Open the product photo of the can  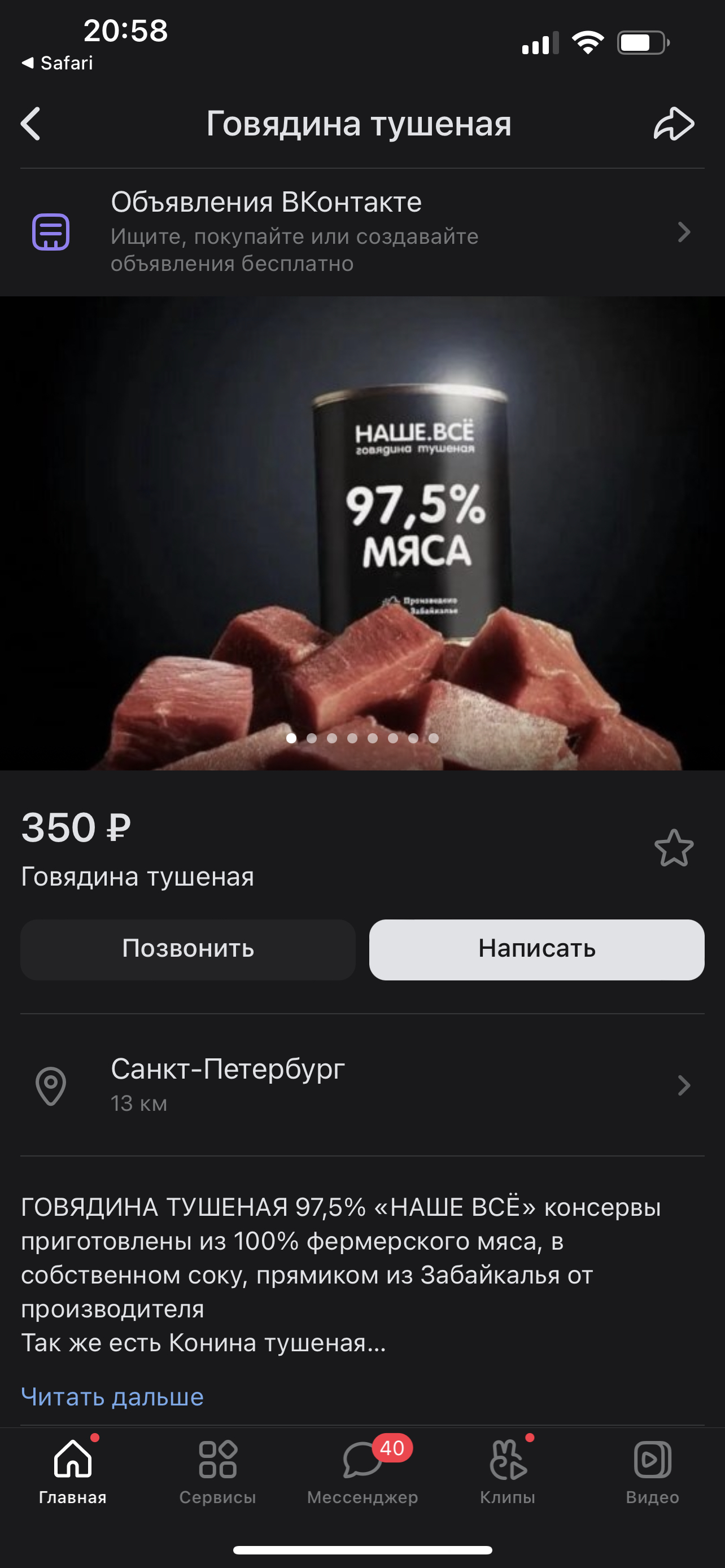tap(362, 533)
